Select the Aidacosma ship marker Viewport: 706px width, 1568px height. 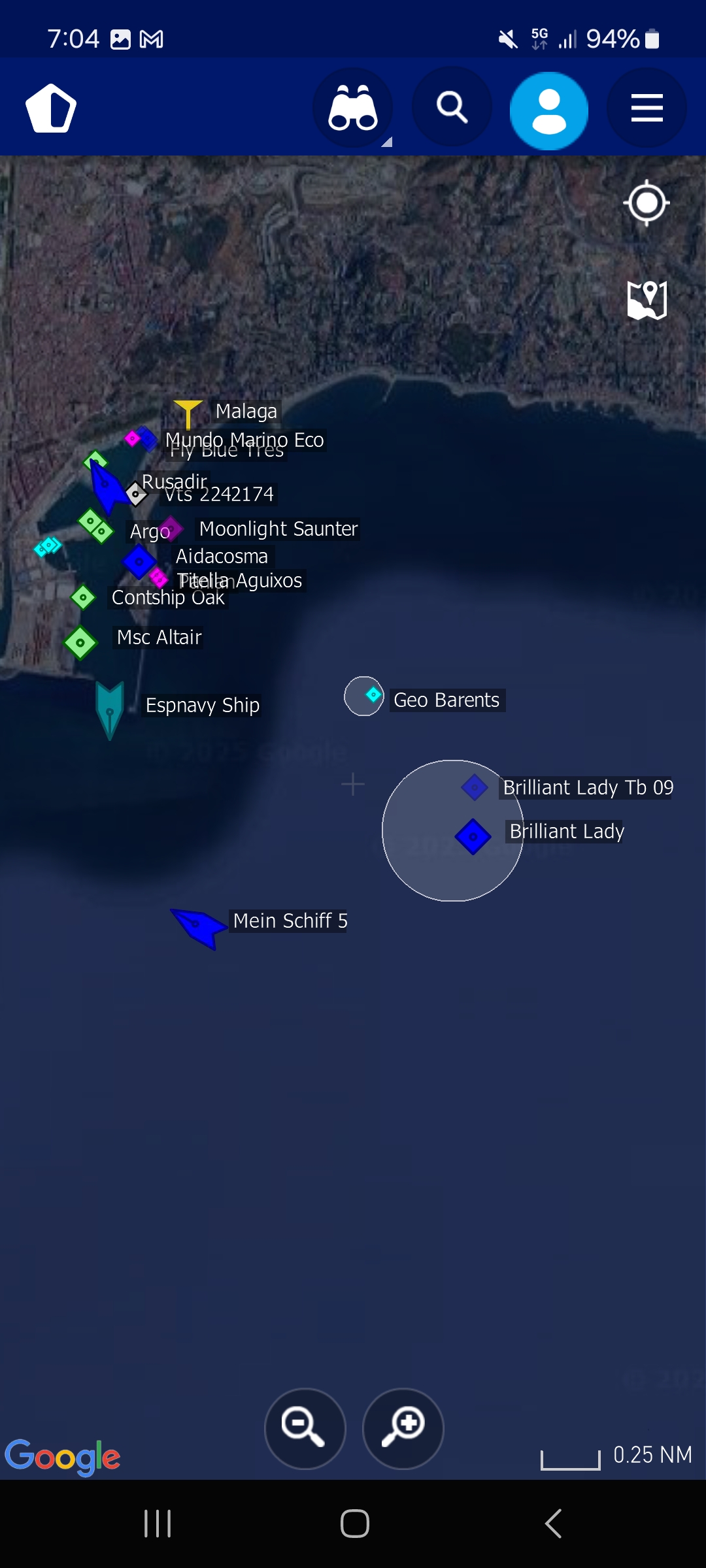point(139,561)
